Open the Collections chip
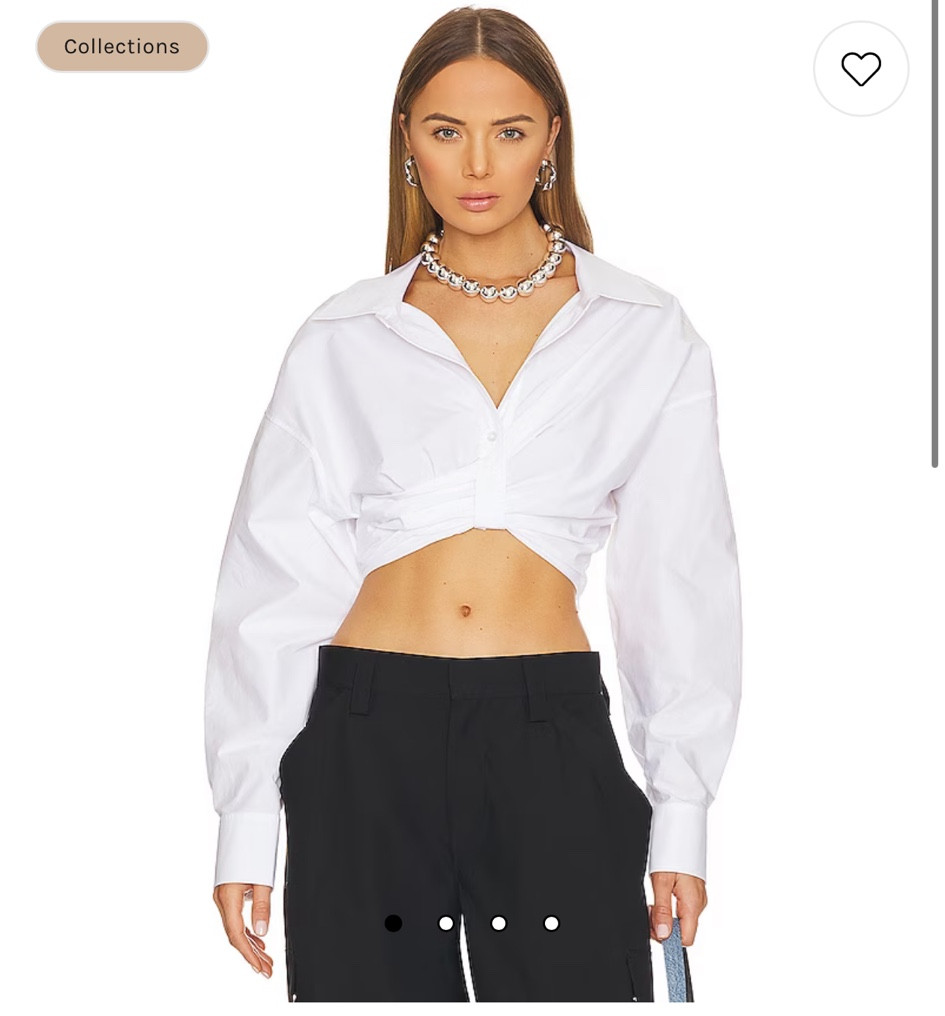This screenshot has height=1016, width=945. tap(122, 47)
